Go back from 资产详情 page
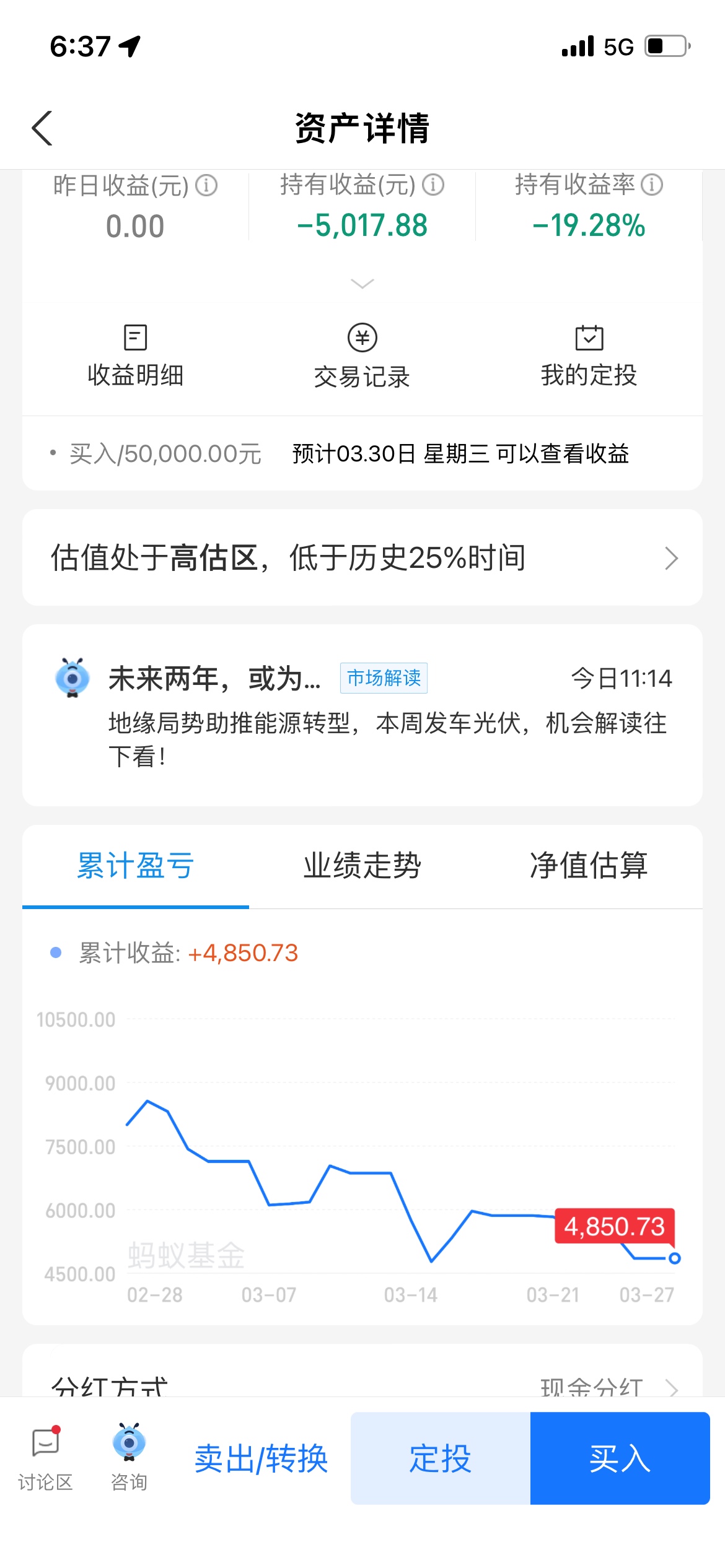Viewport: 725px width, 1568px height. point(42,128)
